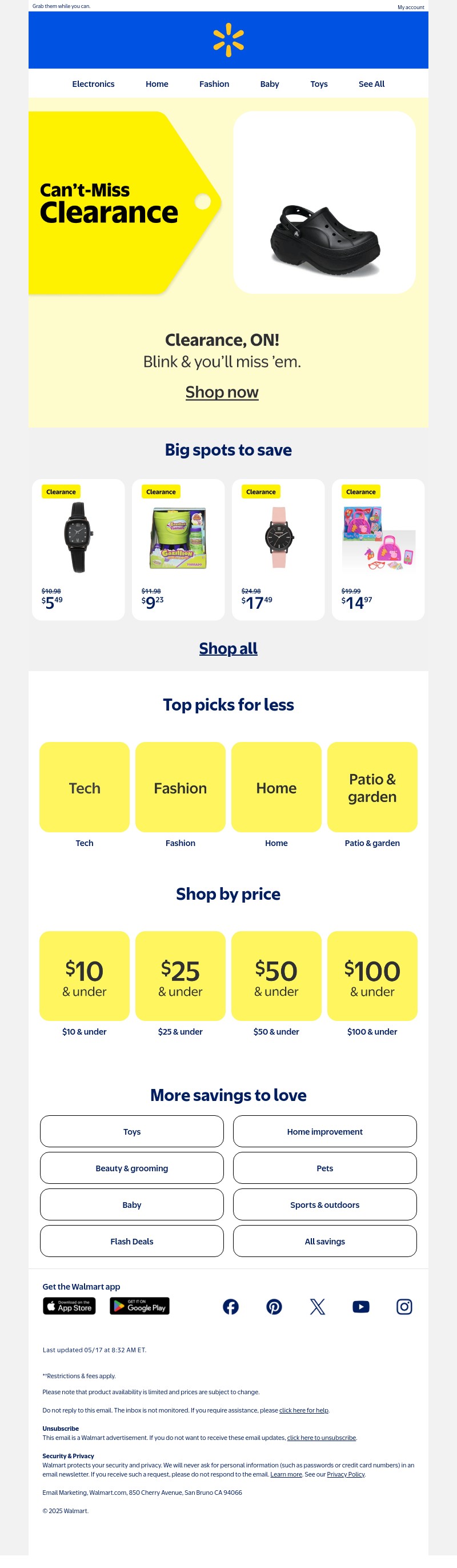View the $14.97 Peppa Pig toy set
The width and height of the screenshot is (457, 1568).
point(378,549)
